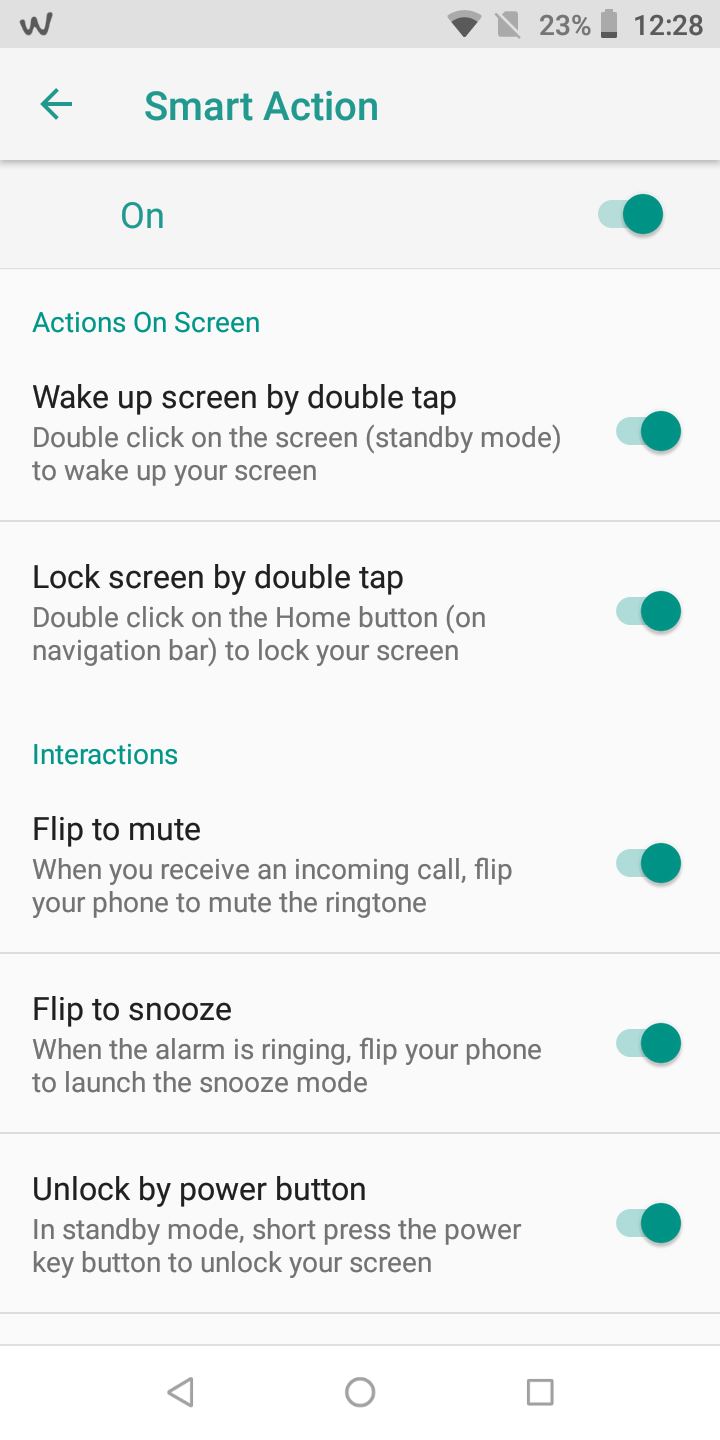Go back using the app bar arrow
720x1440 pixels.
click(x=56, y=105)
